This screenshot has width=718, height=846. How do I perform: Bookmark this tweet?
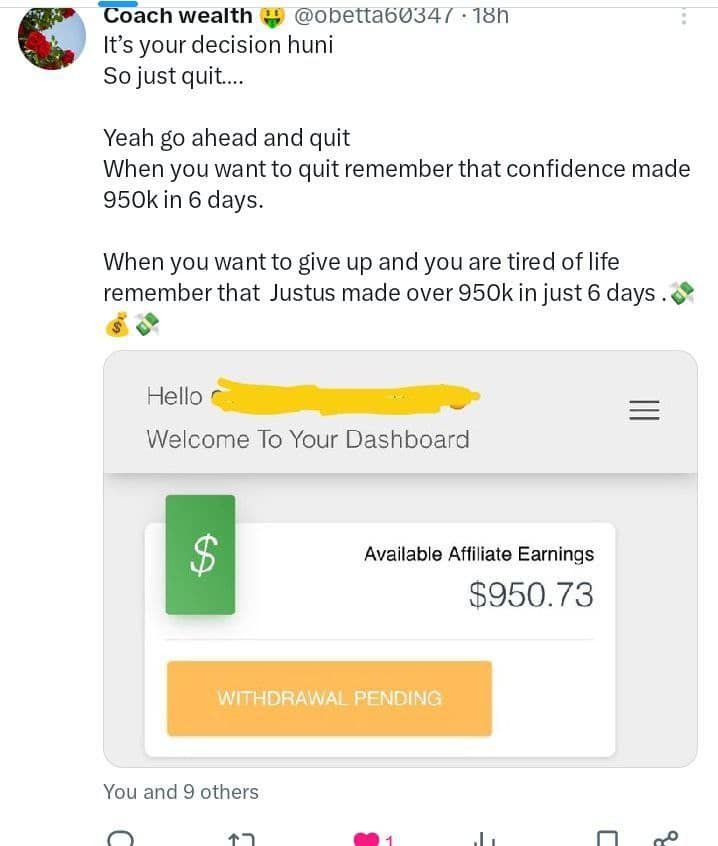click(x=606, y=838)
